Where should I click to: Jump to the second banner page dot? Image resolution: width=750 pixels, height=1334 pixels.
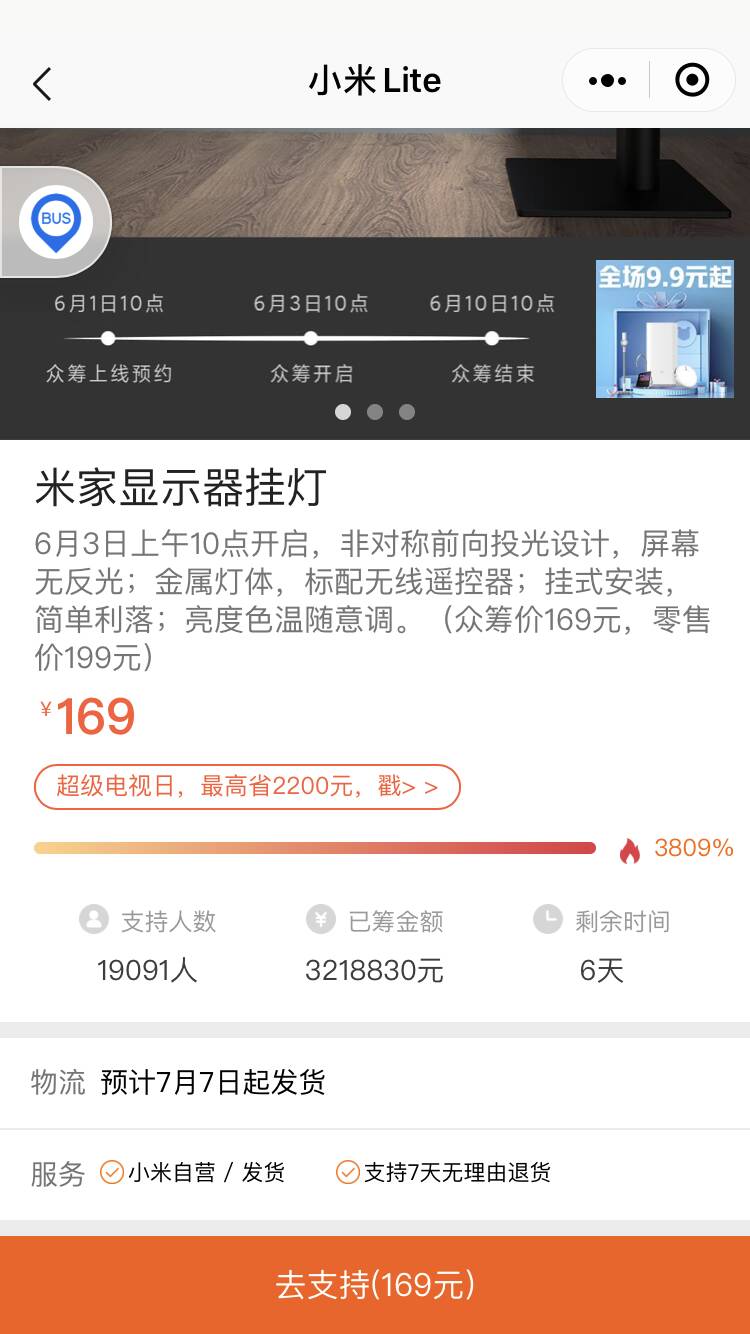(375, 412)
